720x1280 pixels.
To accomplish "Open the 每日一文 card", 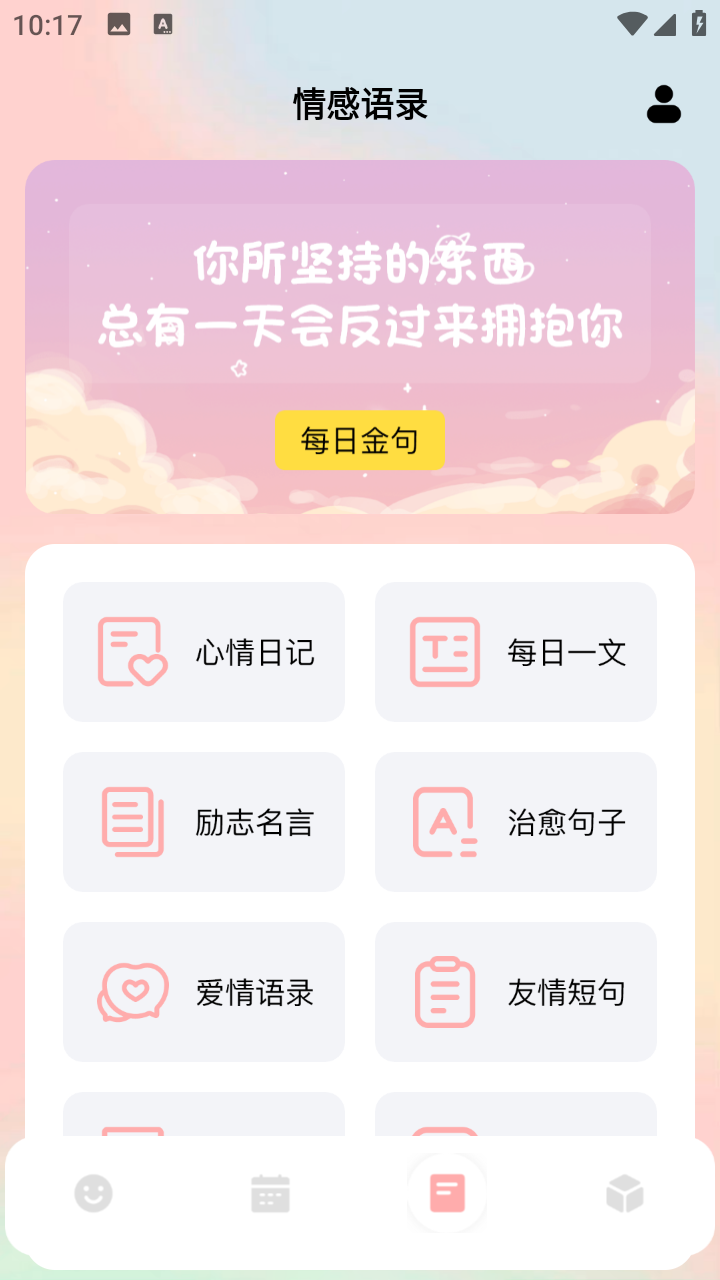I will coord(516,652).
